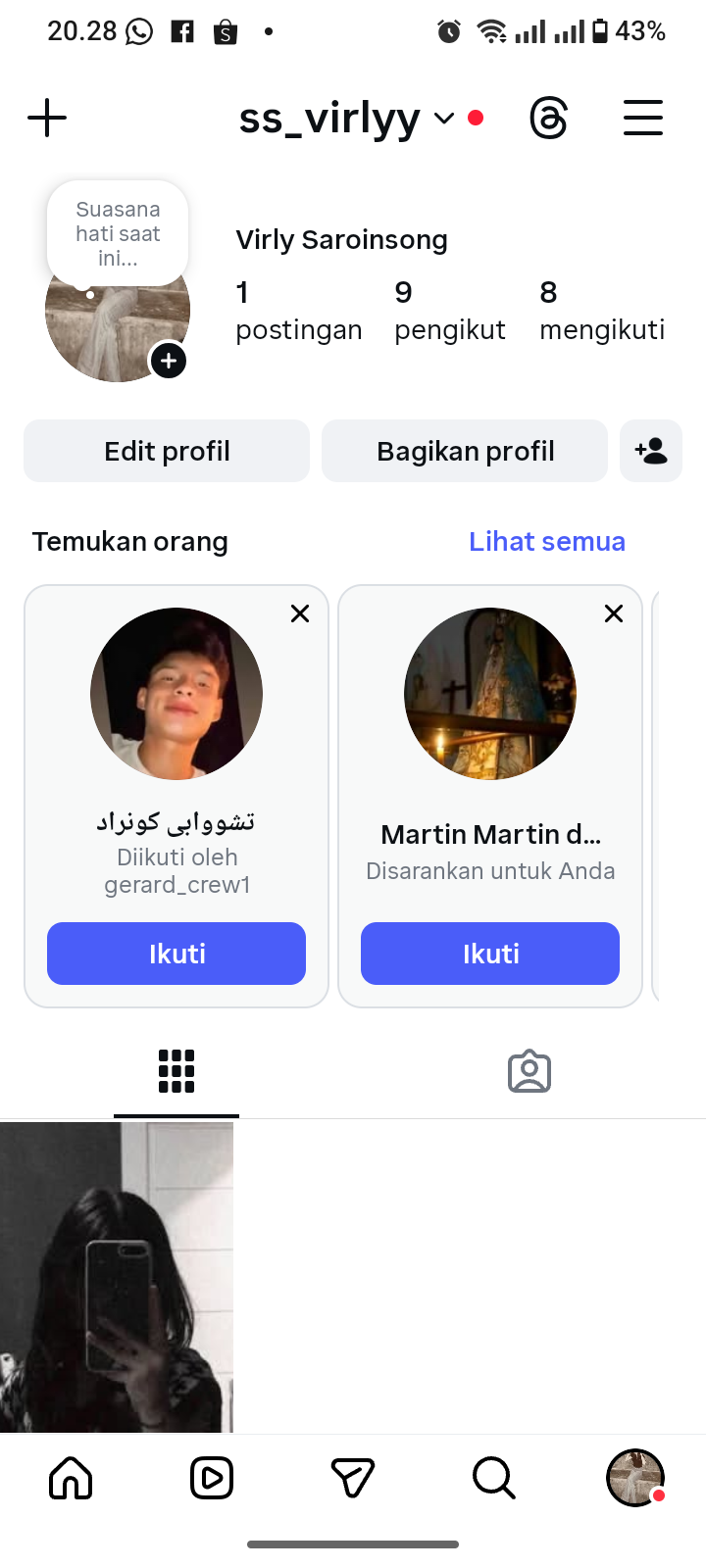Viewport: 706px width, 1568px height.
Task: Tap the plus icon to create a post
Action: click(47, 119)
